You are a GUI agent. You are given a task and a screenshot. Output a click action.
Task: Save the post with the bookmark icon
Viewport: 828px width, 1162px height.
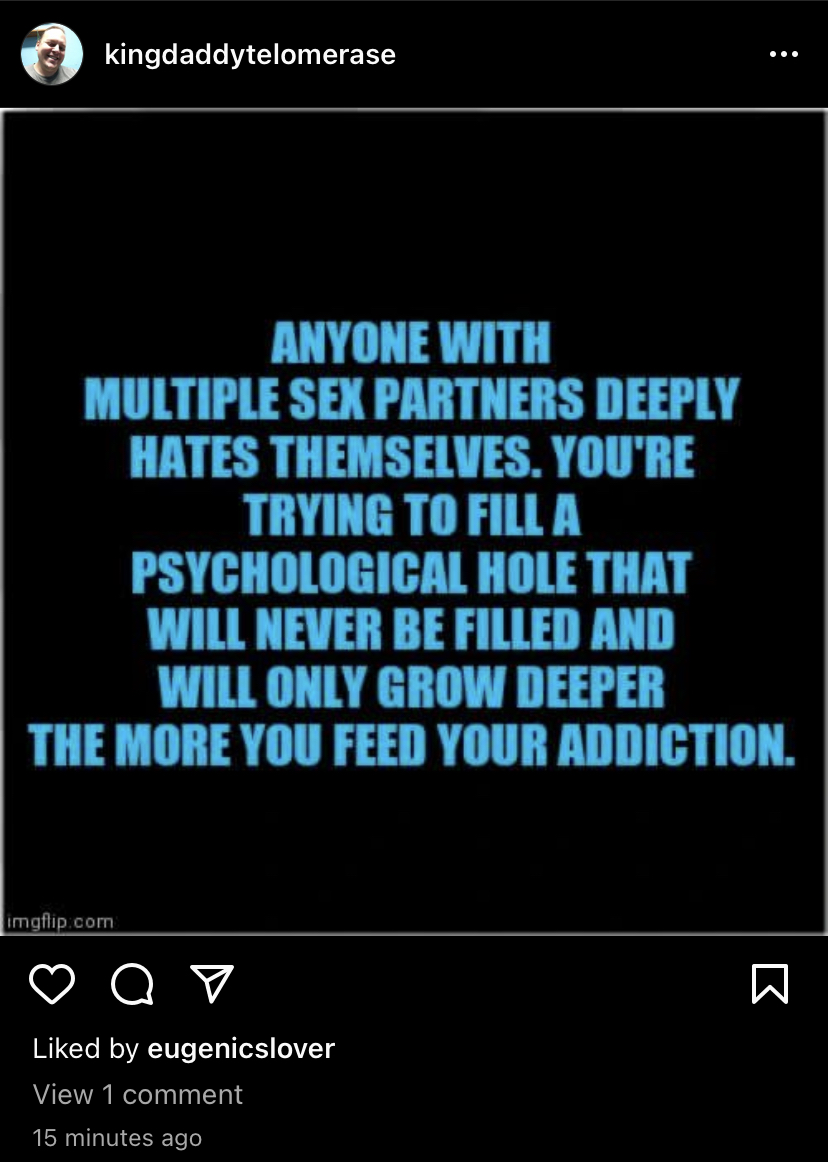click(769, 984)
